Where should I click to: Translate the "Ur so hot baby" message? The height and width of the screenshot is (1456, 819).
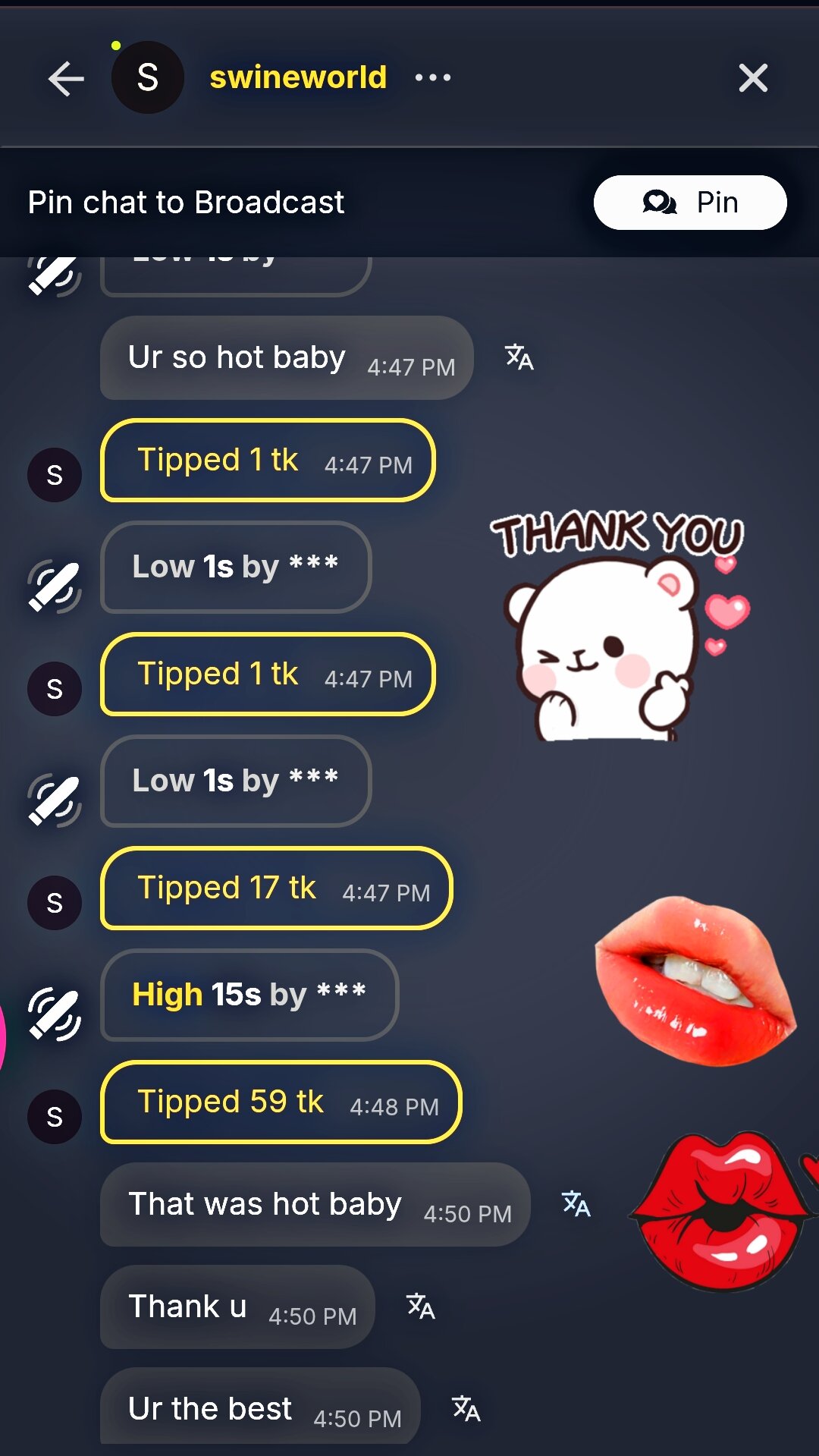point(519,357)
